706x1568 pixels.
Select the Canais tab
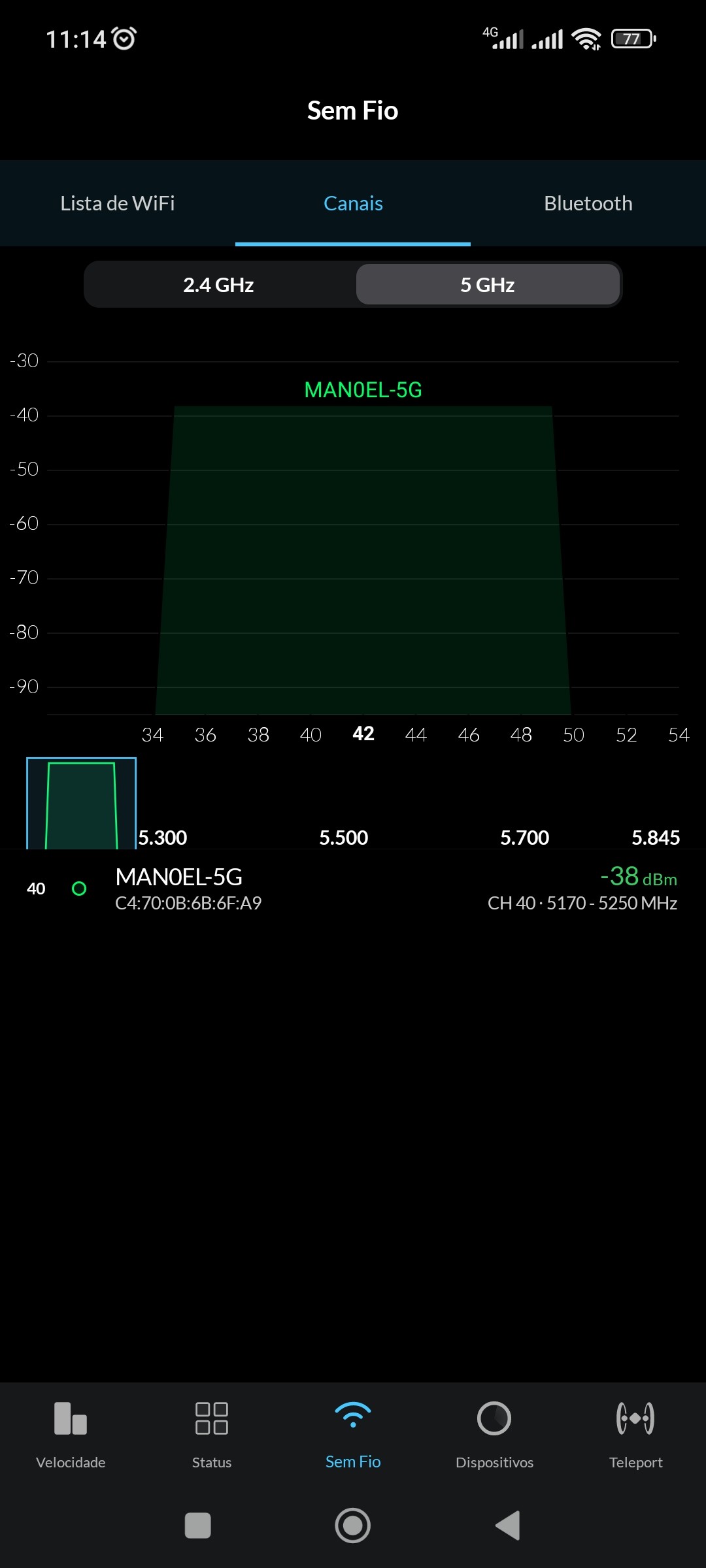click(x=353, y=203)
